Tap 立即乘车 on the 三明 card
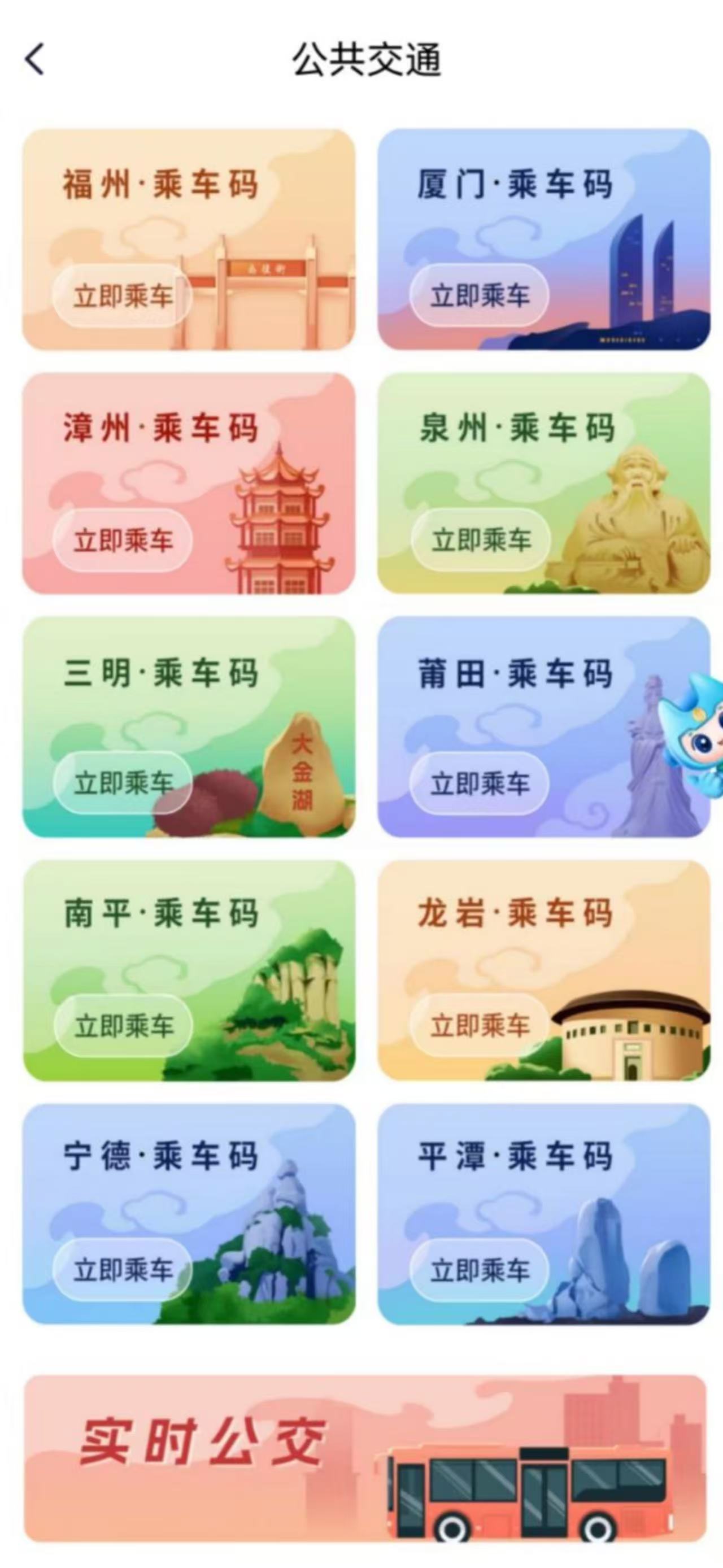This screenshot has height=1568, width=723. pos(123,783)
